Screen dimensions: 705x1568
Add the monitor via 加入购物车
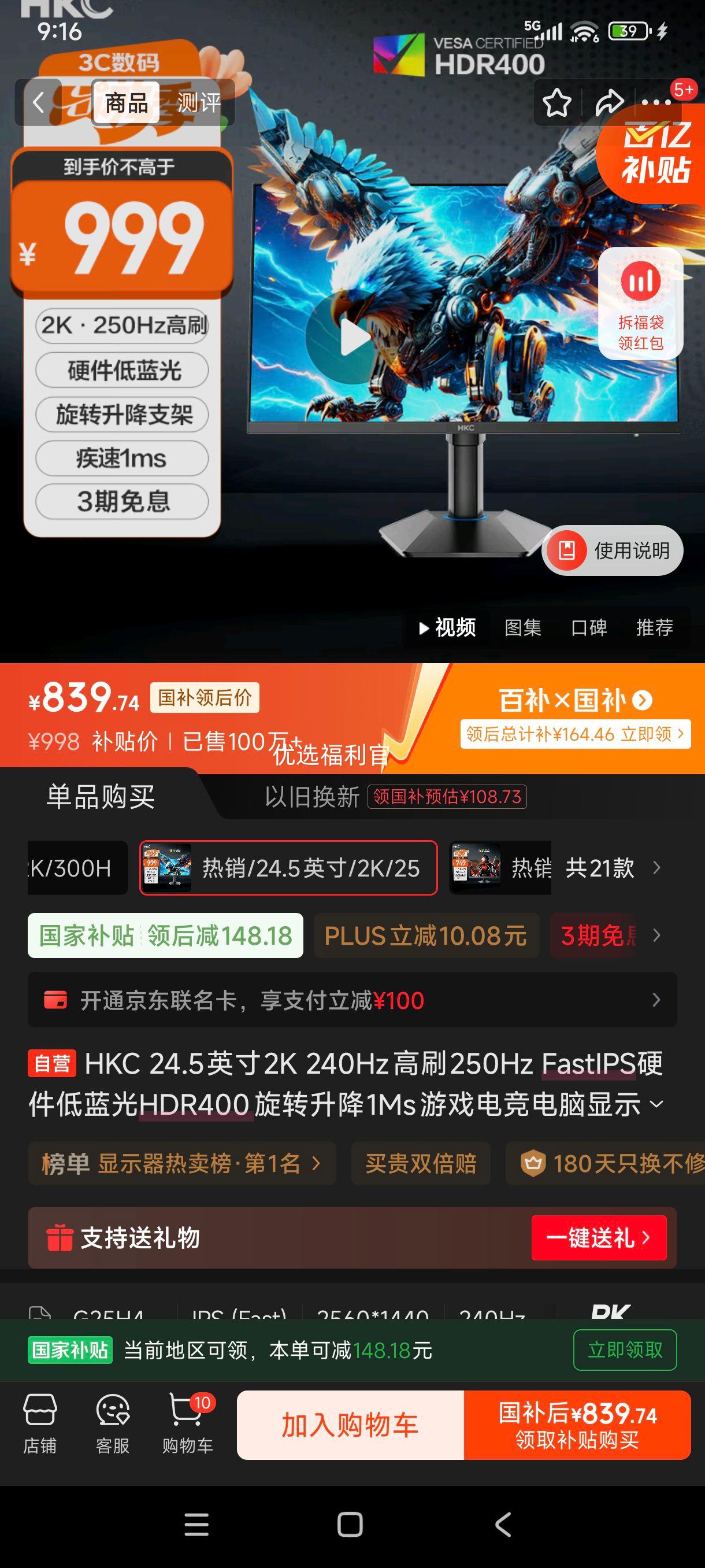click(350, 1425)
